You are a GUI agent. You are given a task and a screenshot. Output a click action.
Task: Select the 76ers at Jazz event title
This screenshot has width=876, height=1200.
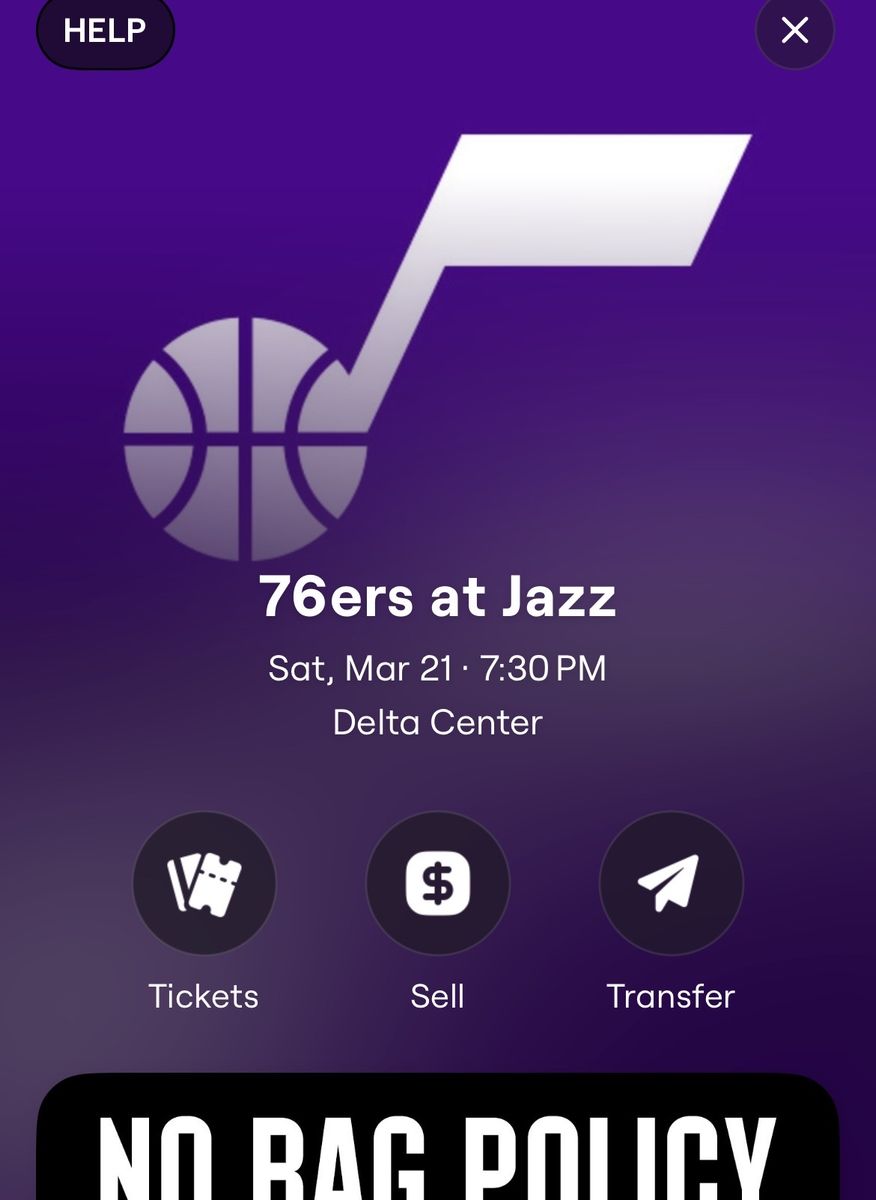438,596
